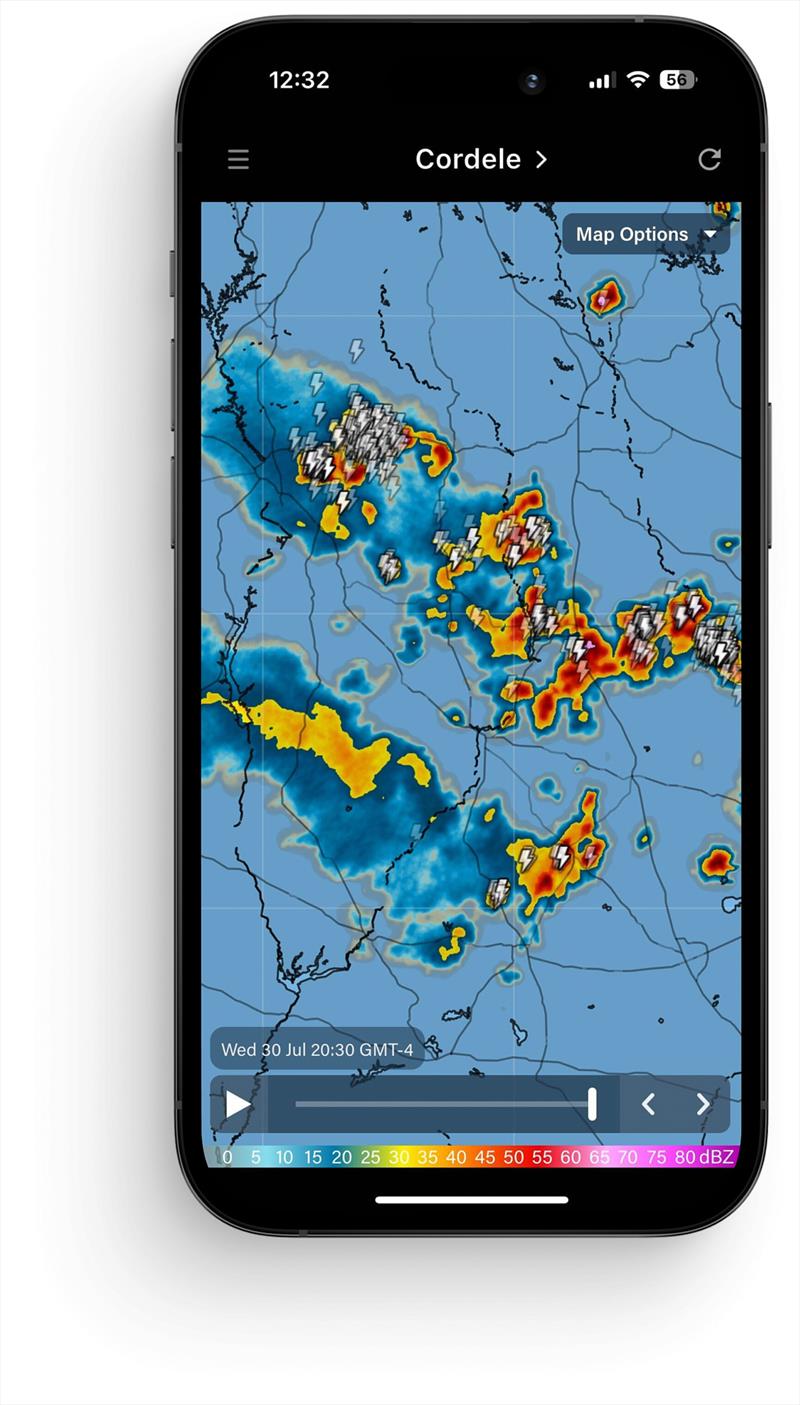Viewport: 800px width, 1405px height.
Task: Expand the Cordele location chevron
Action: pos(541,158)
